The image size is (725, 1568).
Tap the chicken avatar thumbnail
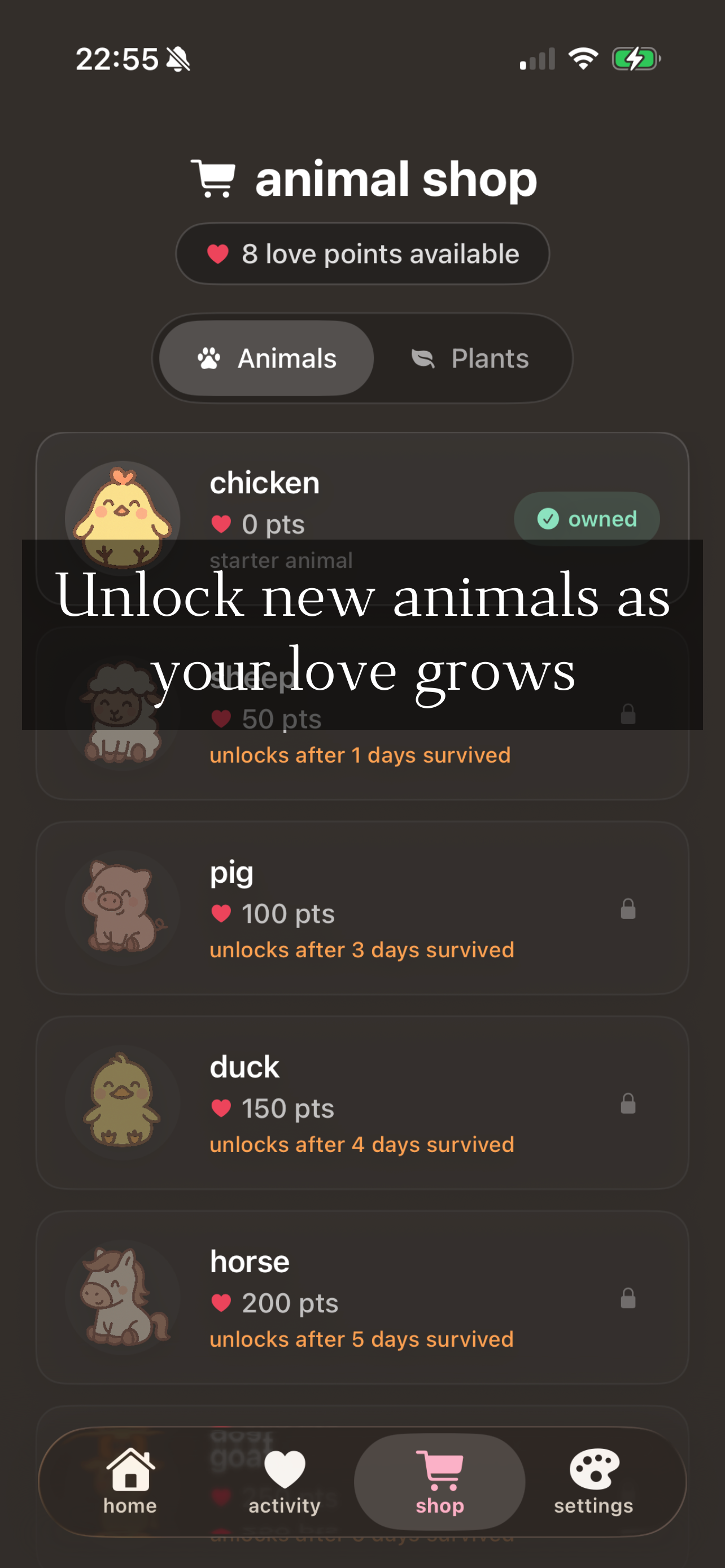[122, 518]
